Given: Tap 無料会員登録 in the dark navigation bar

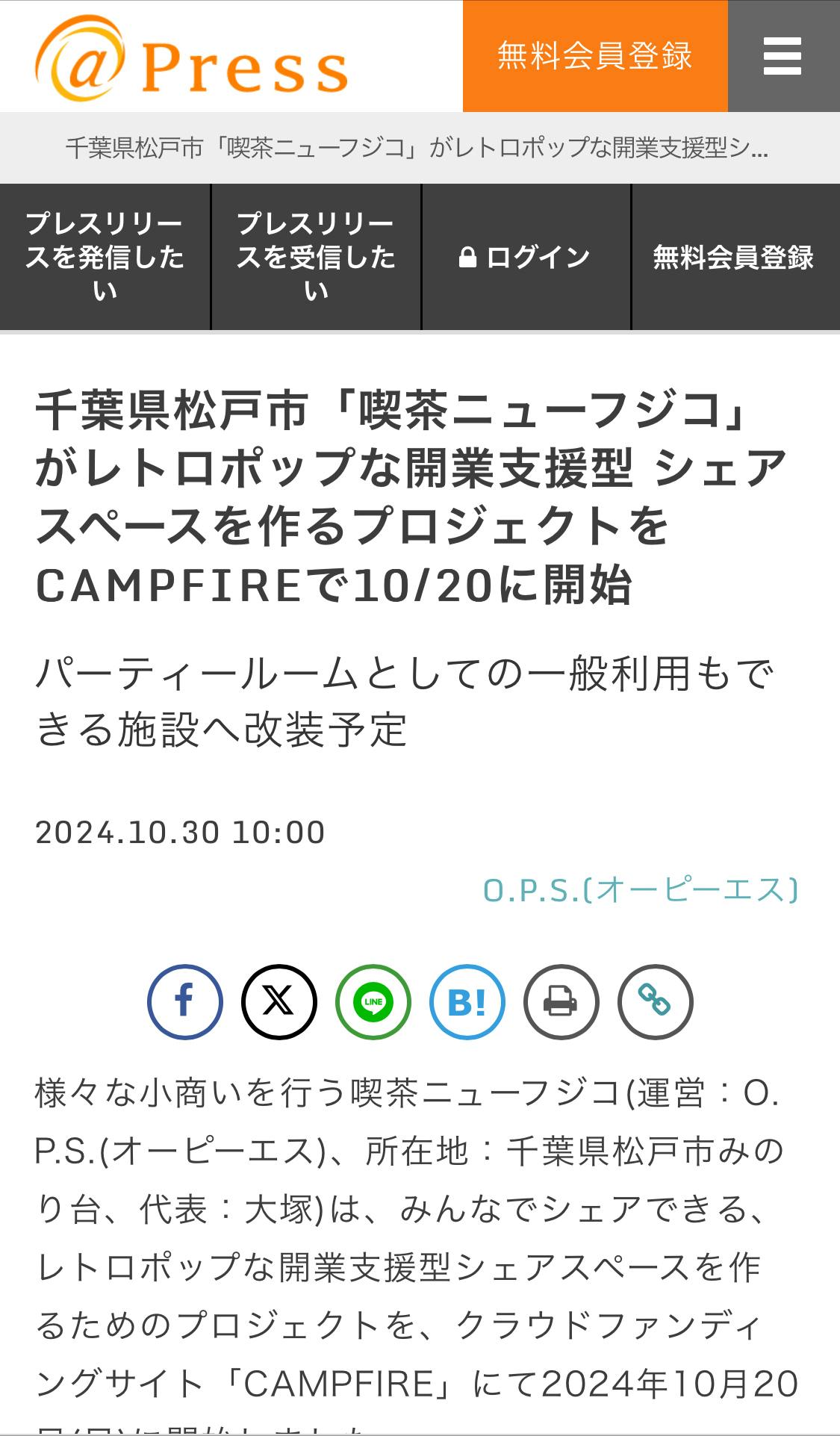Looking at the screenshot, I should click(x=734, y=257).
